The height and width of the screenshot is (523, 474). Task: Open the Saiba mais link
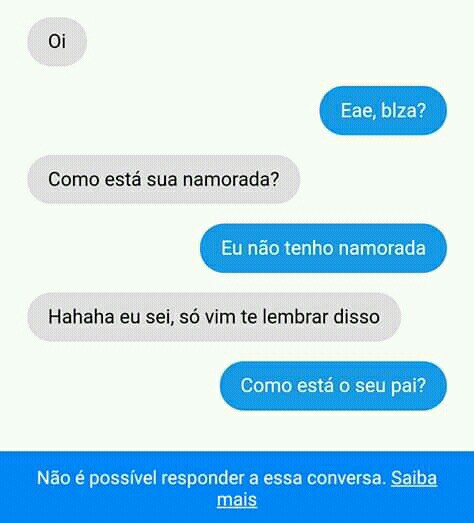point(414,478)
